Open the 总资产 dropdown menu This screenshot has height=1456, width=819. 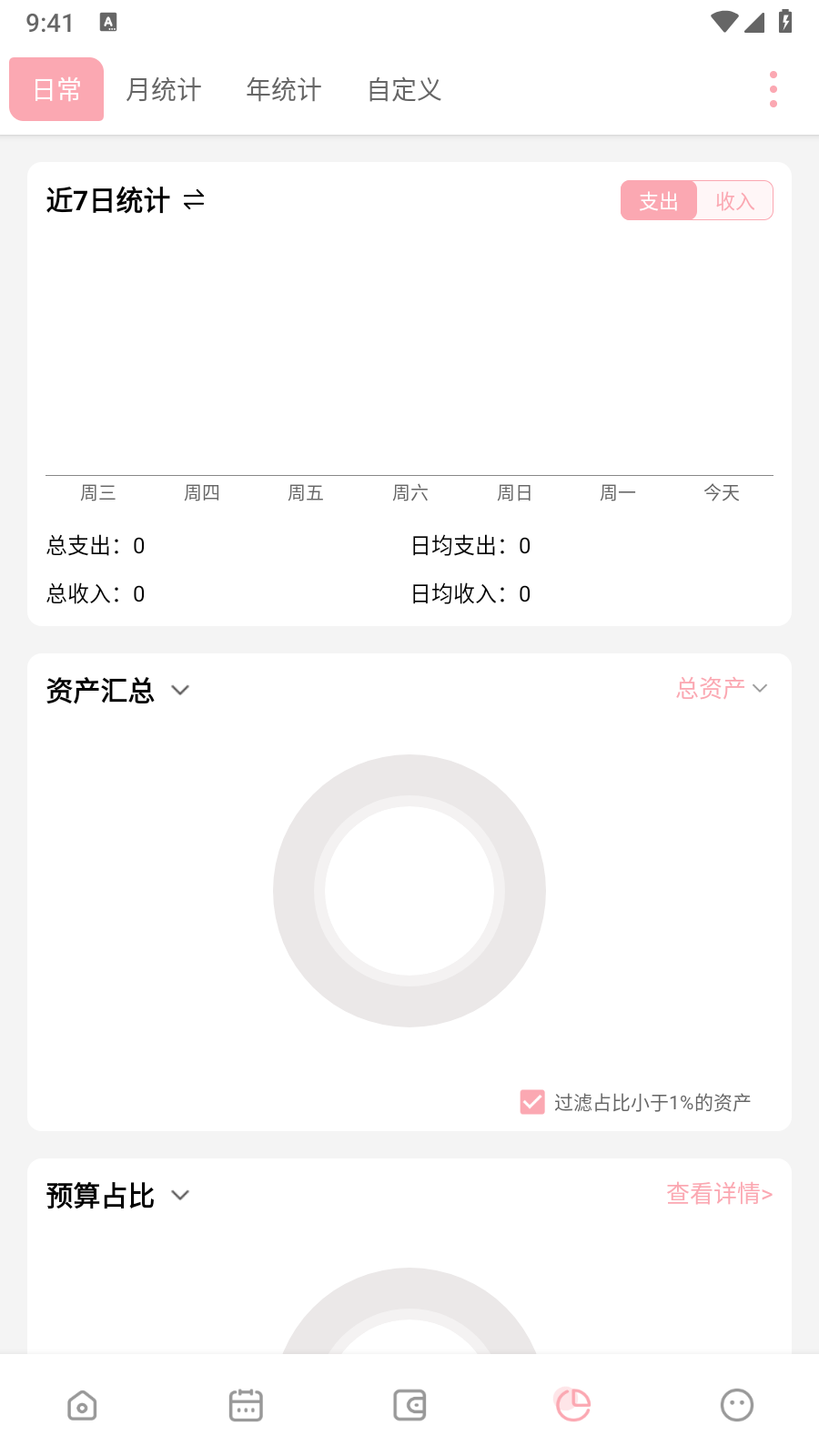pyautogui.click(x=761, y=688)
